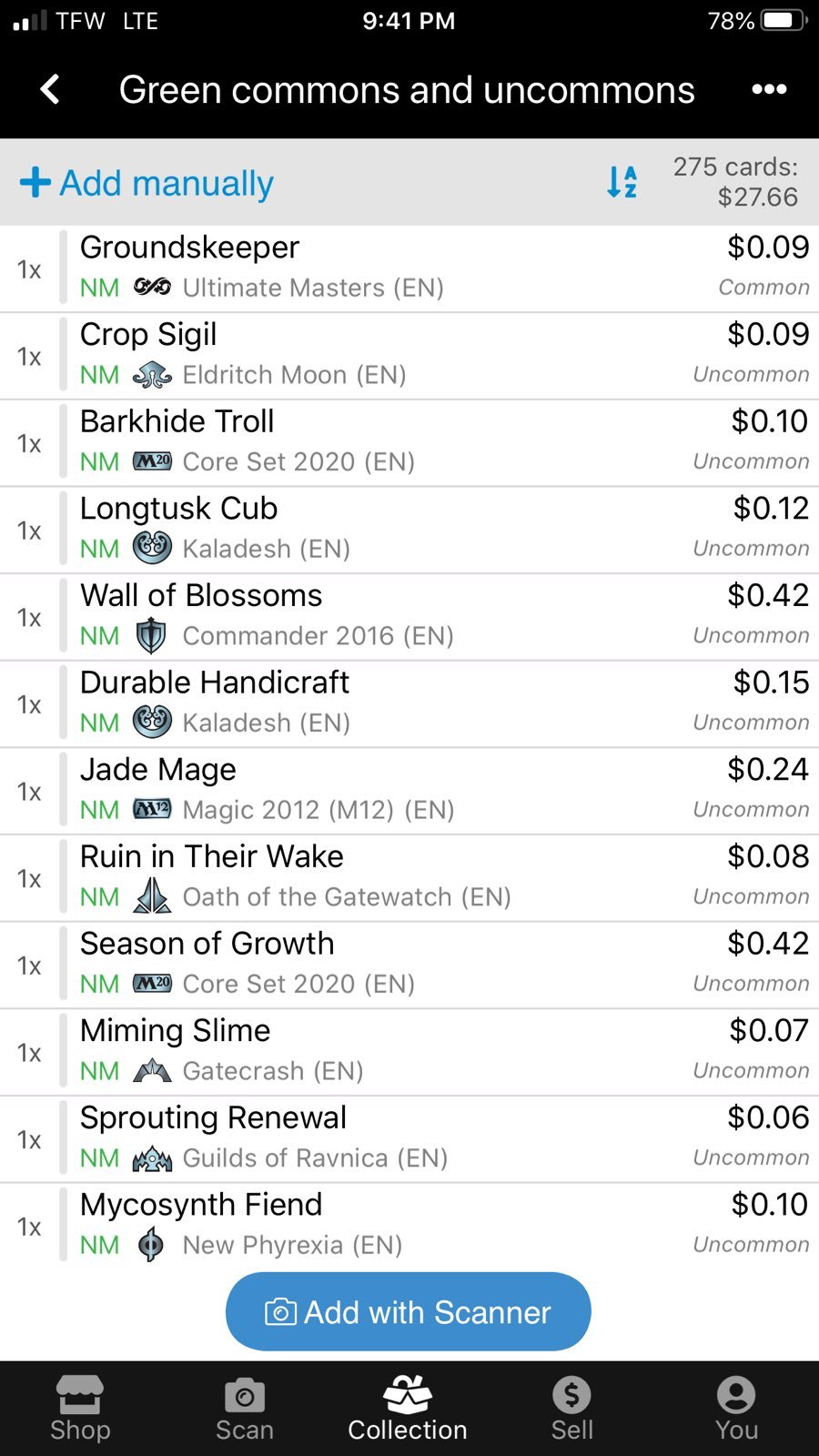Image resolution: width=819 pixels, height=1456 pixels.
Task: Change the A-Z sort order
Action: click(622, 182)
